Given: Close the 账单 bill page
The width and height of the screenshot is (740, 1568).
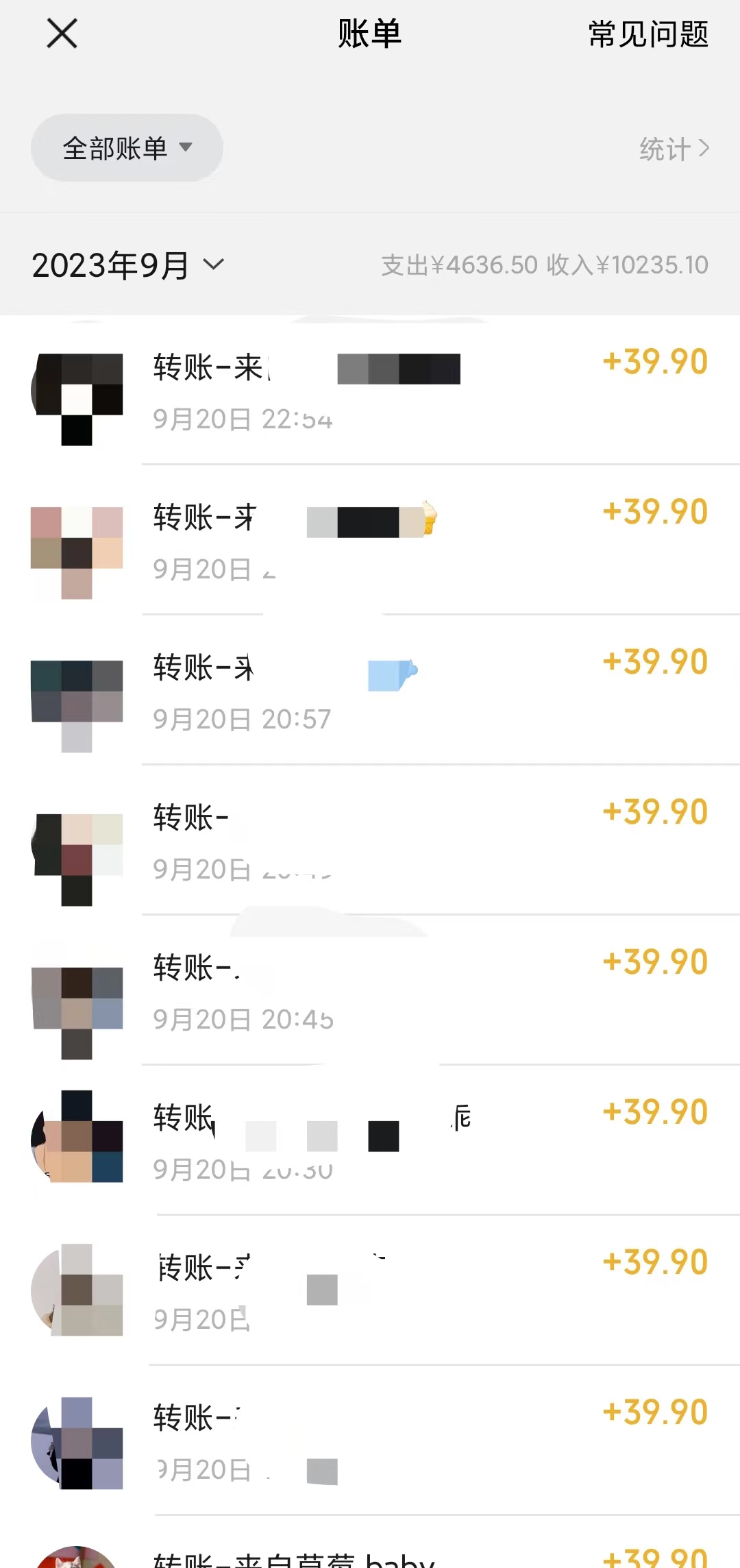Looking at the screenshot, I should coord(61,34).
